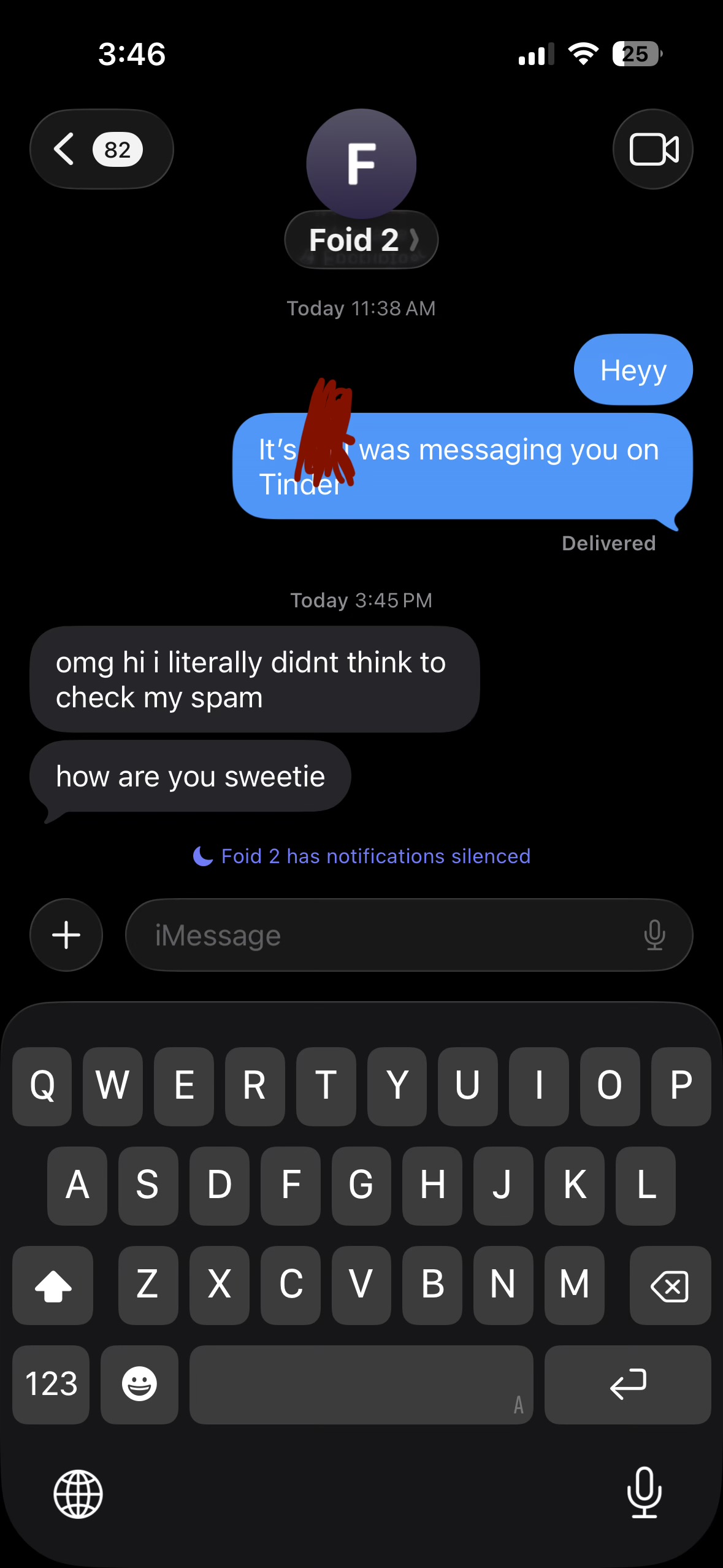The image size is (723, 1568).
Task: Go back to the messages list
Action: (101, 149)
